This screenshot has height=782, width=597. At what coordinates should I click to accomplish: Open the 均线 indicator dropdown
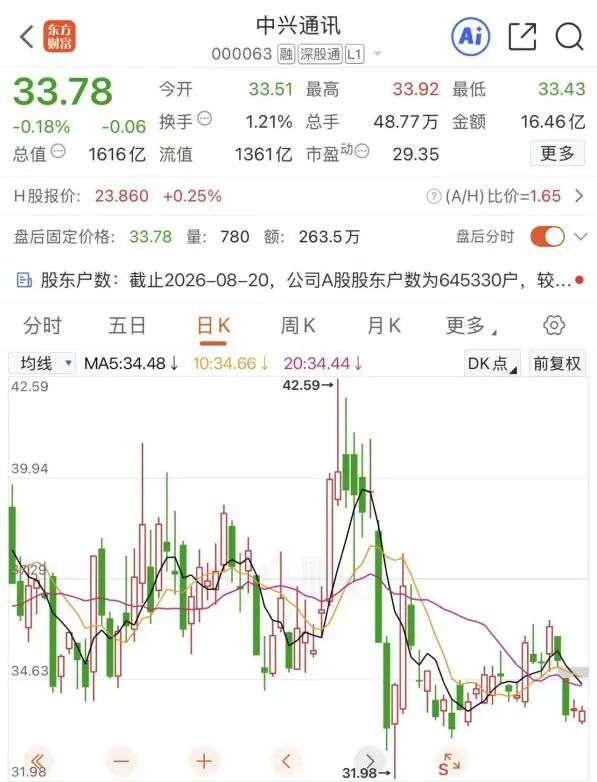click(x=42, y=363)
